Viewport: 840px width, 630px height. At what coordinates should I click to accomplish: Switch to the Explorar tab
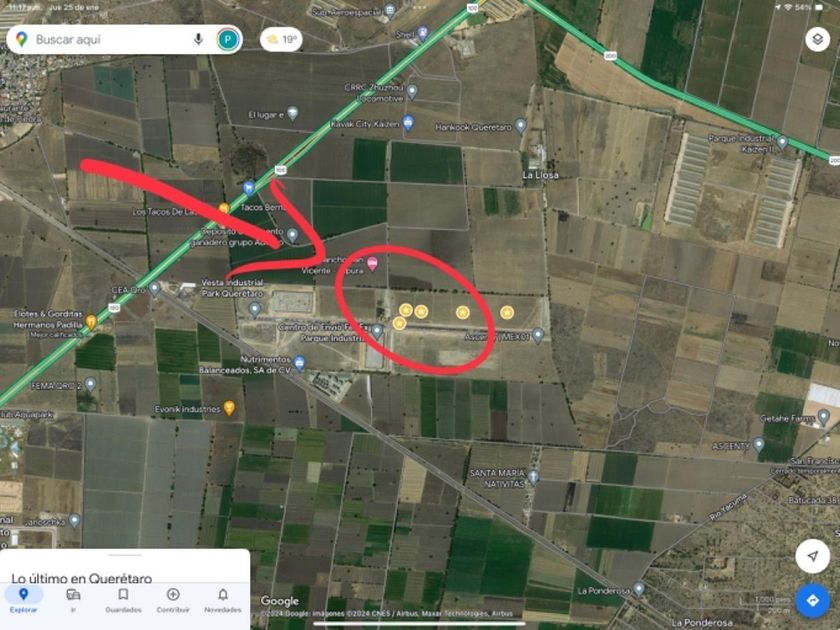click(24, 600)
